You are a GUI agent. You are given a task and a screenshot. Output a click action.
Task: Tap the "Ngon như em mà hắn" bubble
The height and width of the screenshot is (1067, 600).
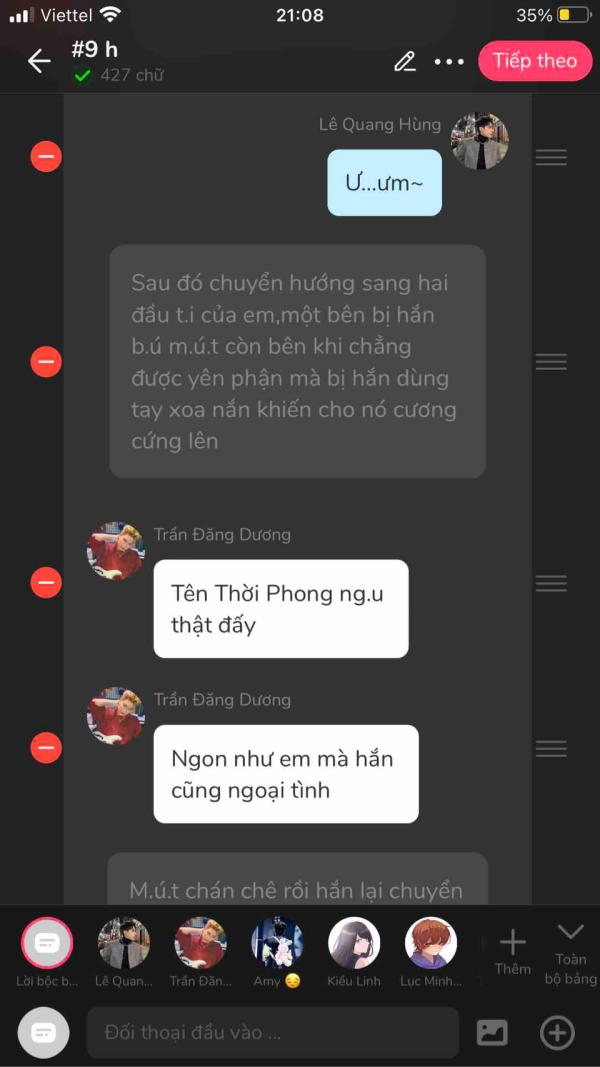[286, 774]
